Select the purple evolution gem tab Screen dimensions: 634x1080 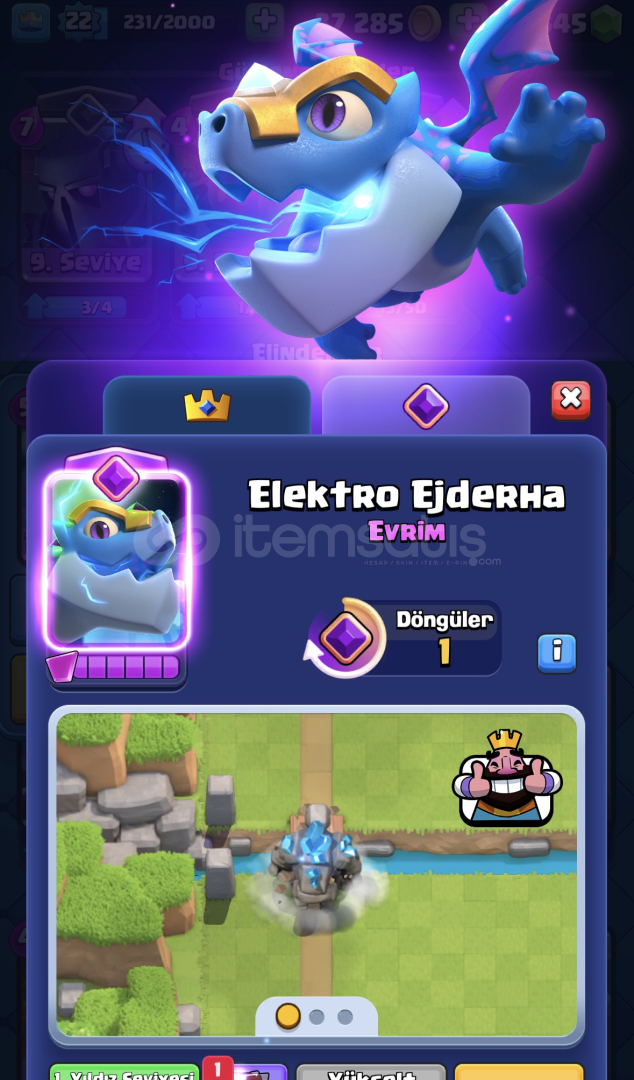click(426, 406)
